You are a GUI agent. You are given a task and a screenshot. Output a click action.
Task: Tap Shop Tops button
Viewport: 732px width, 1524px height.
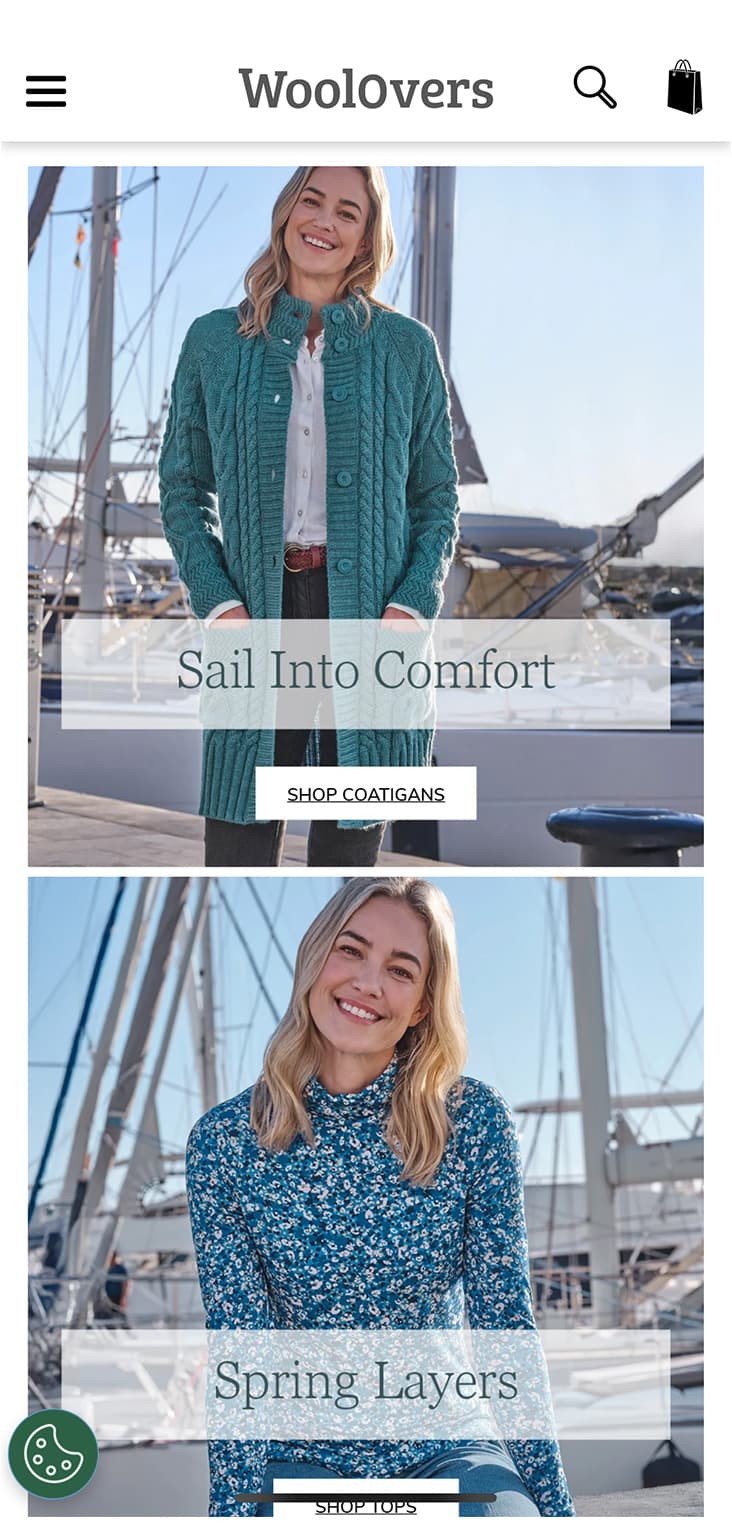tap(365, 1505)
